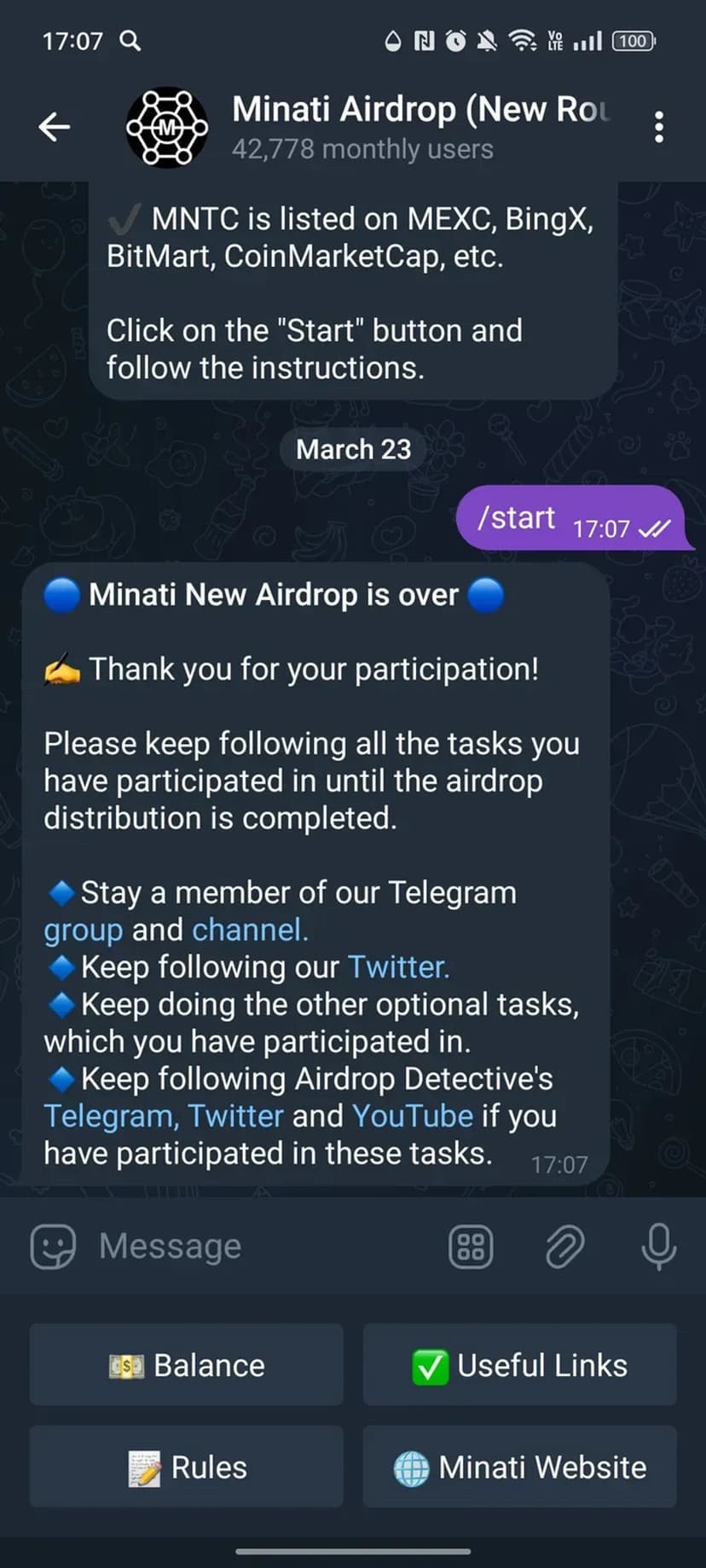Viewport: 706px width, 1568px height.
Task: Open the emoji sticker picker
Action: point(53,1247)
